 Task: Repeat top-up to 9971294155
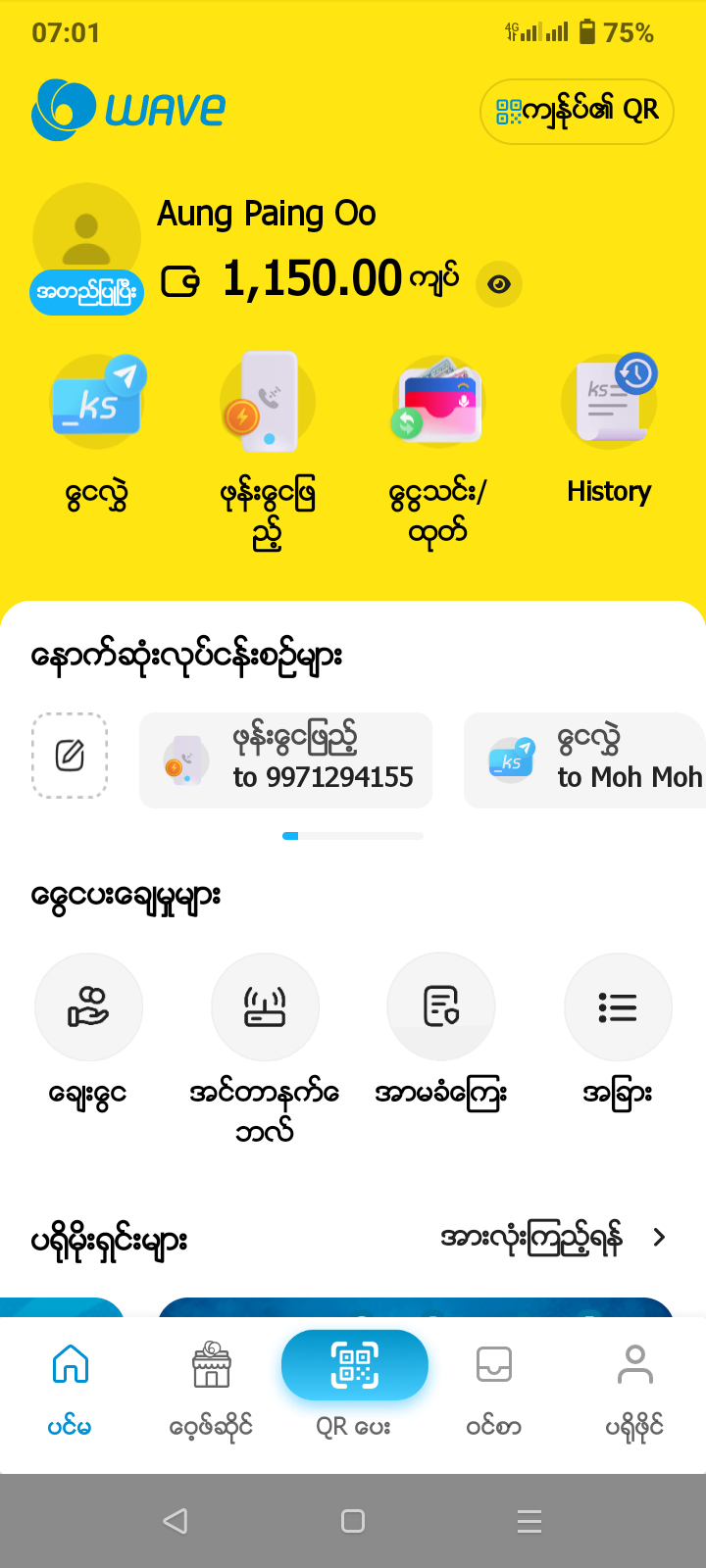(x=286, y=760)
